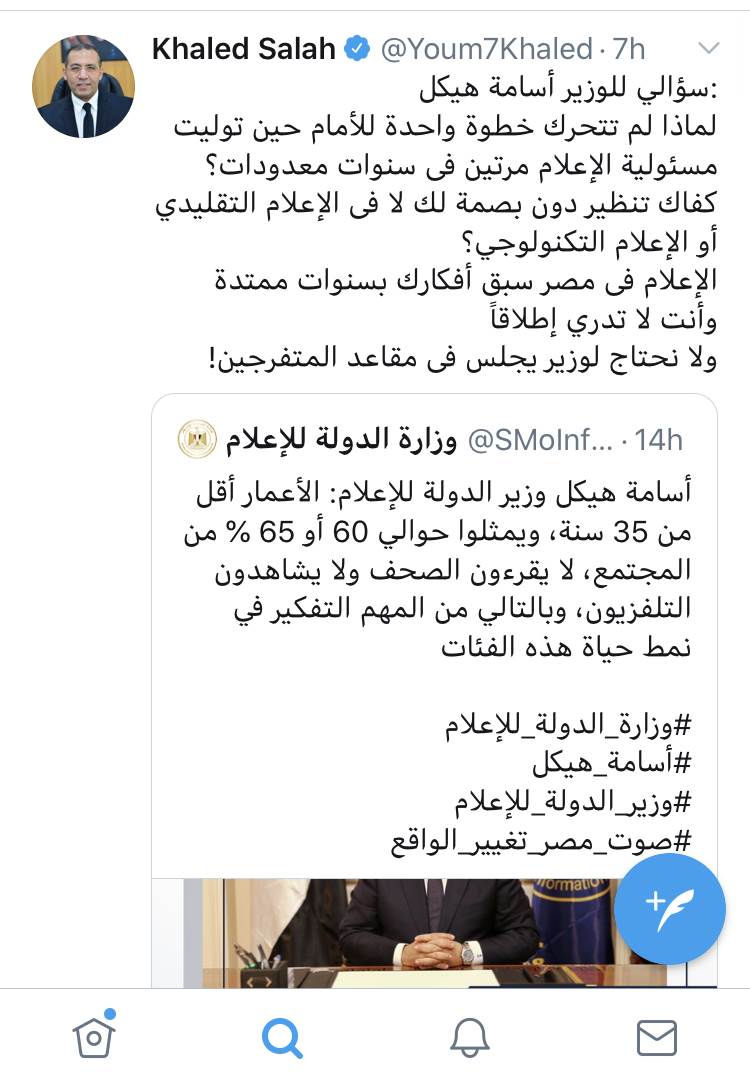Screen dimensions: 750x1087
Task: Open Khaled Salah's profile picture
Action: coord(84,87)
